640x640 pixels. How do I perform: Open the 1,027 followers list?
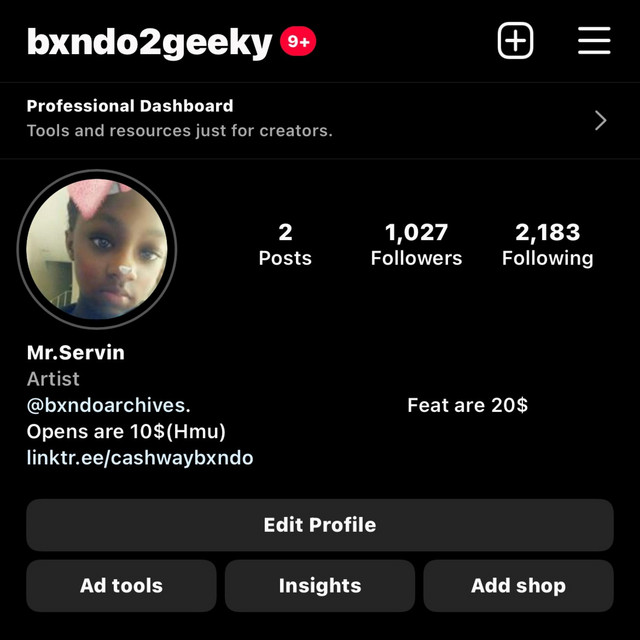coord(416,245)
